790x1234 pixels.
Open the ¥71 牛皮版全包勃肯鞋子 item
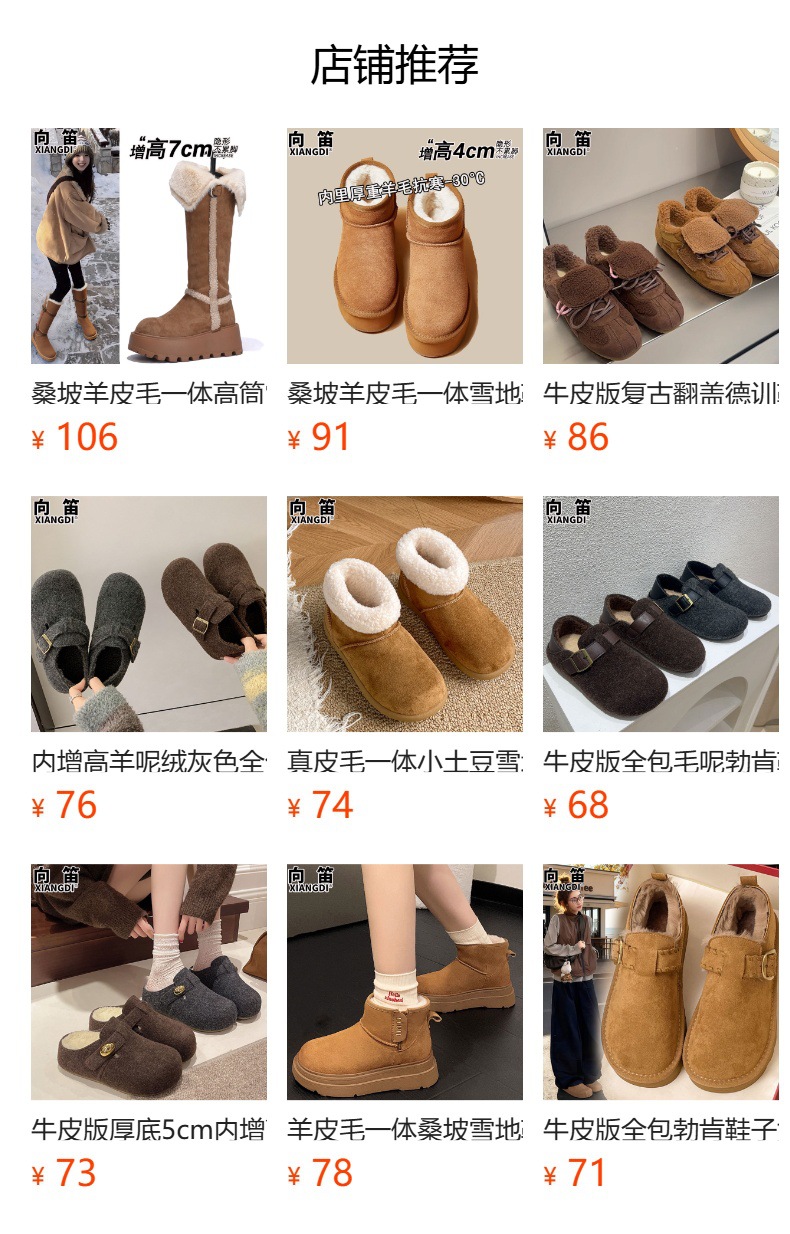661,982
